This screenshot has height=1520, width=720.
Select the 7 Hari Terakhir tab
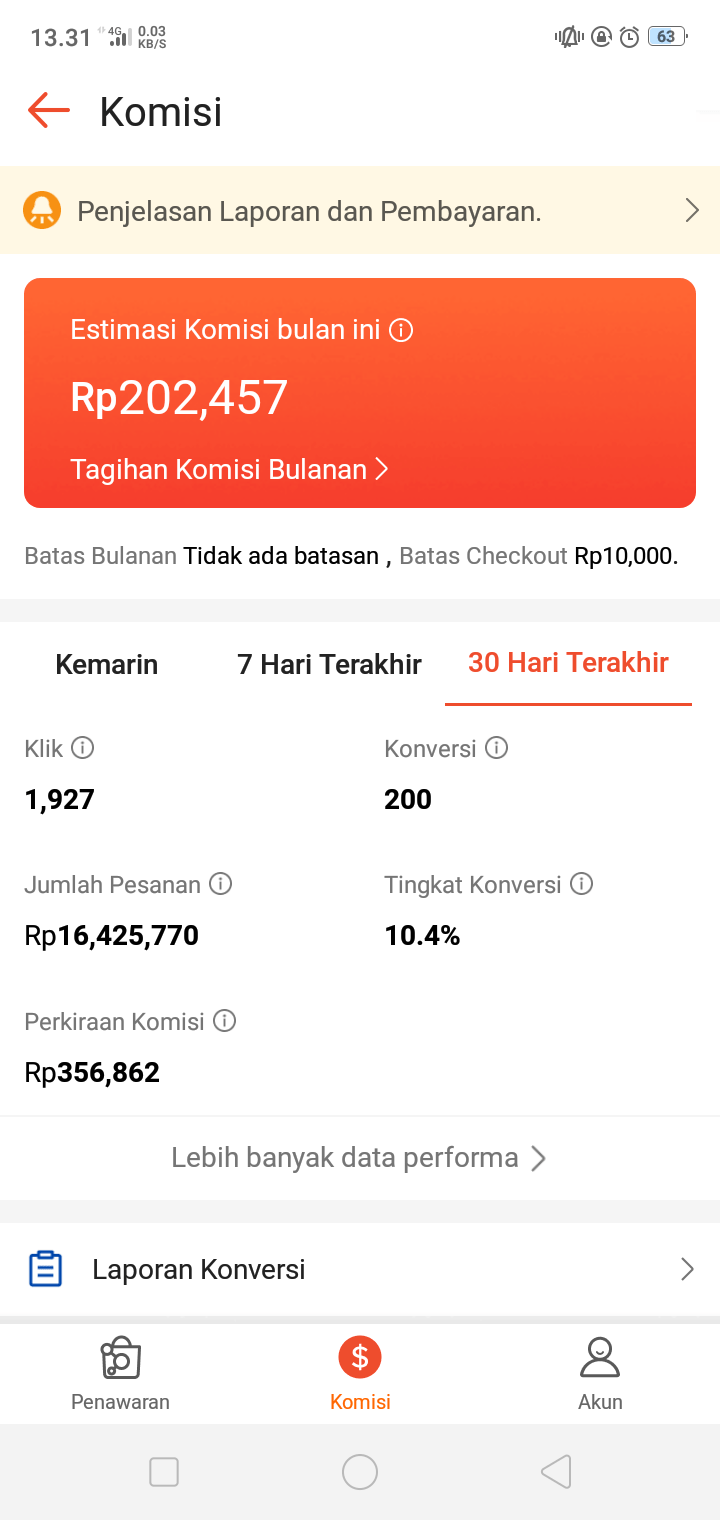(329, 664)
